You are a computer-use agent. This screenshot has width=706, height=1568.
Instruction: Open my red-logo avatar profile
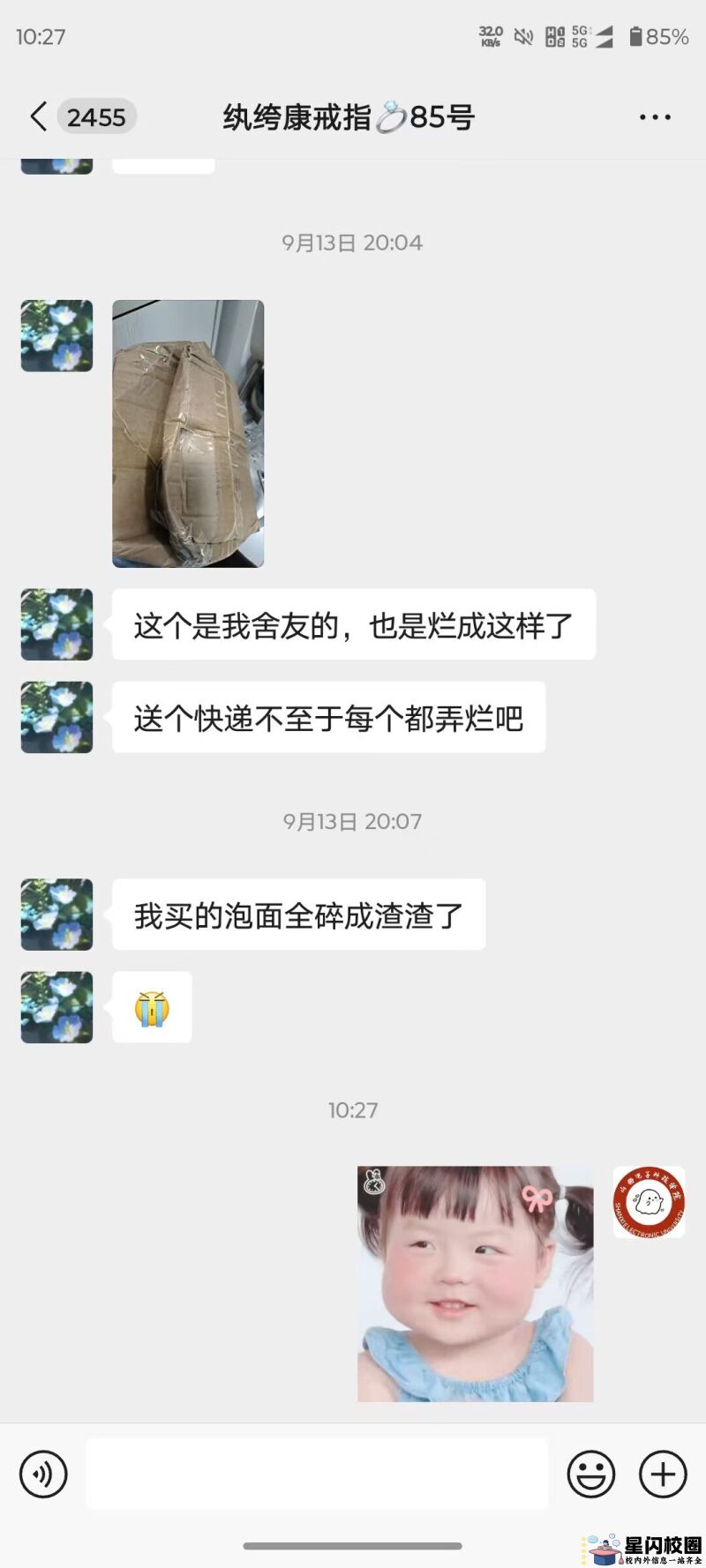click(x=649, y=1202)
